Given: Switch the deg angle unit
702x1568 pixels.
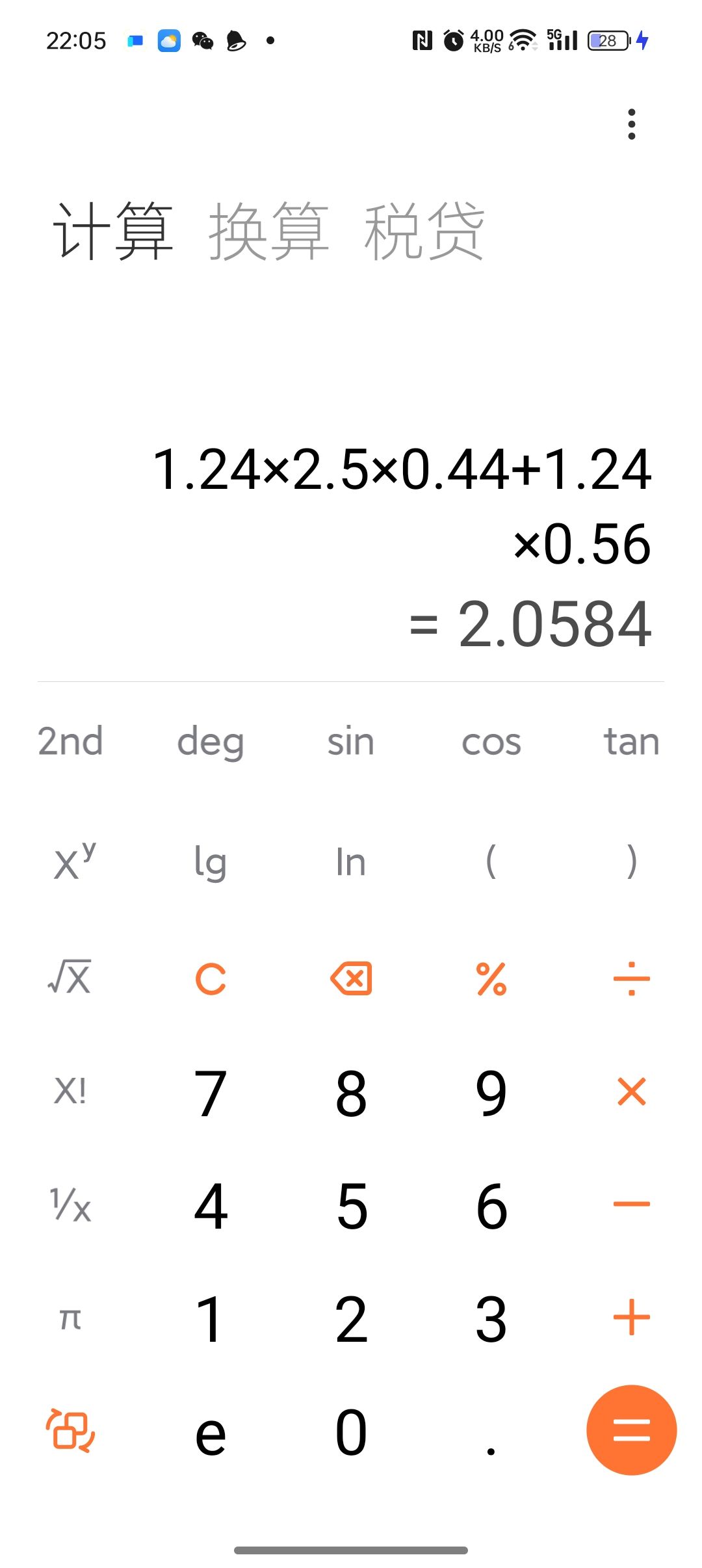Looking at the screenshot, I should (211, 742).
